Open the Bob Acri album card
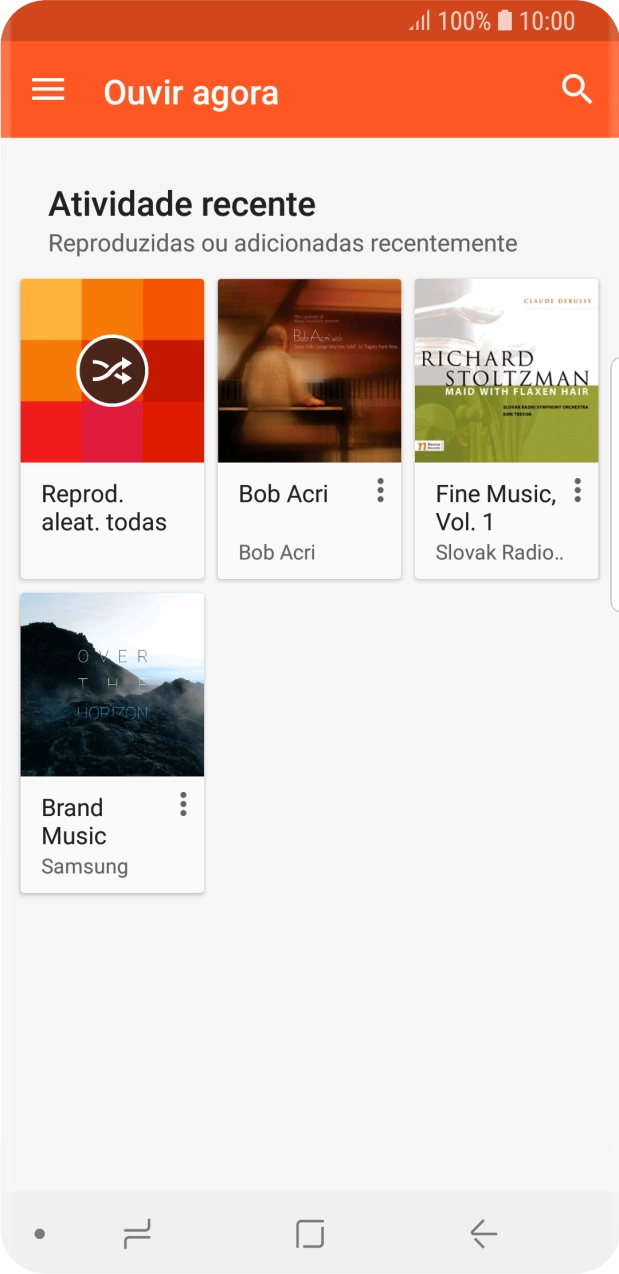This screenshot has height=1274, width=619. click(309, 371)
